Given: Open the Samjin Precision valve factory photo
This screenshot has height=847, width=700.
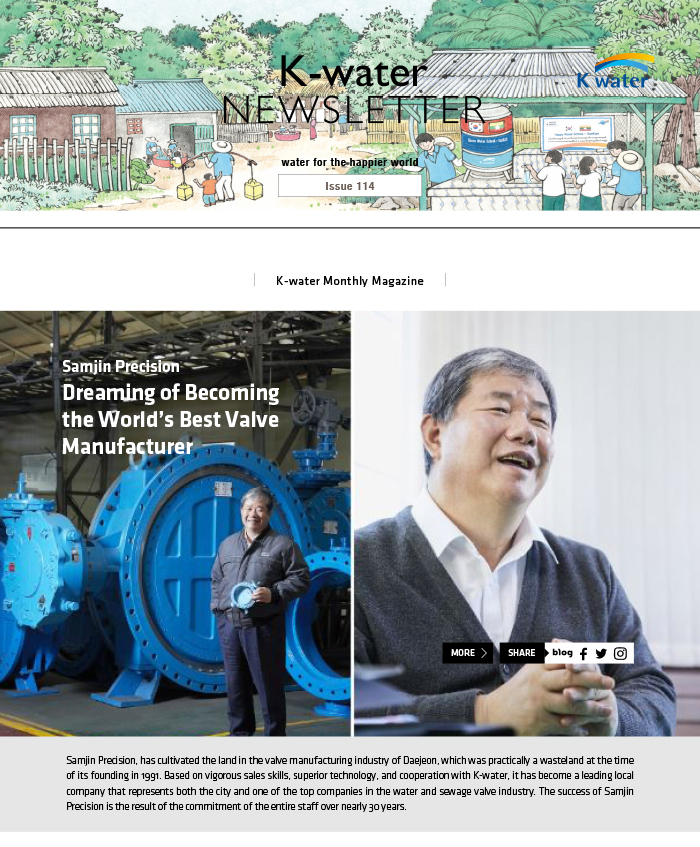Looking at the screenshot, I should click(x=175, y=560).
